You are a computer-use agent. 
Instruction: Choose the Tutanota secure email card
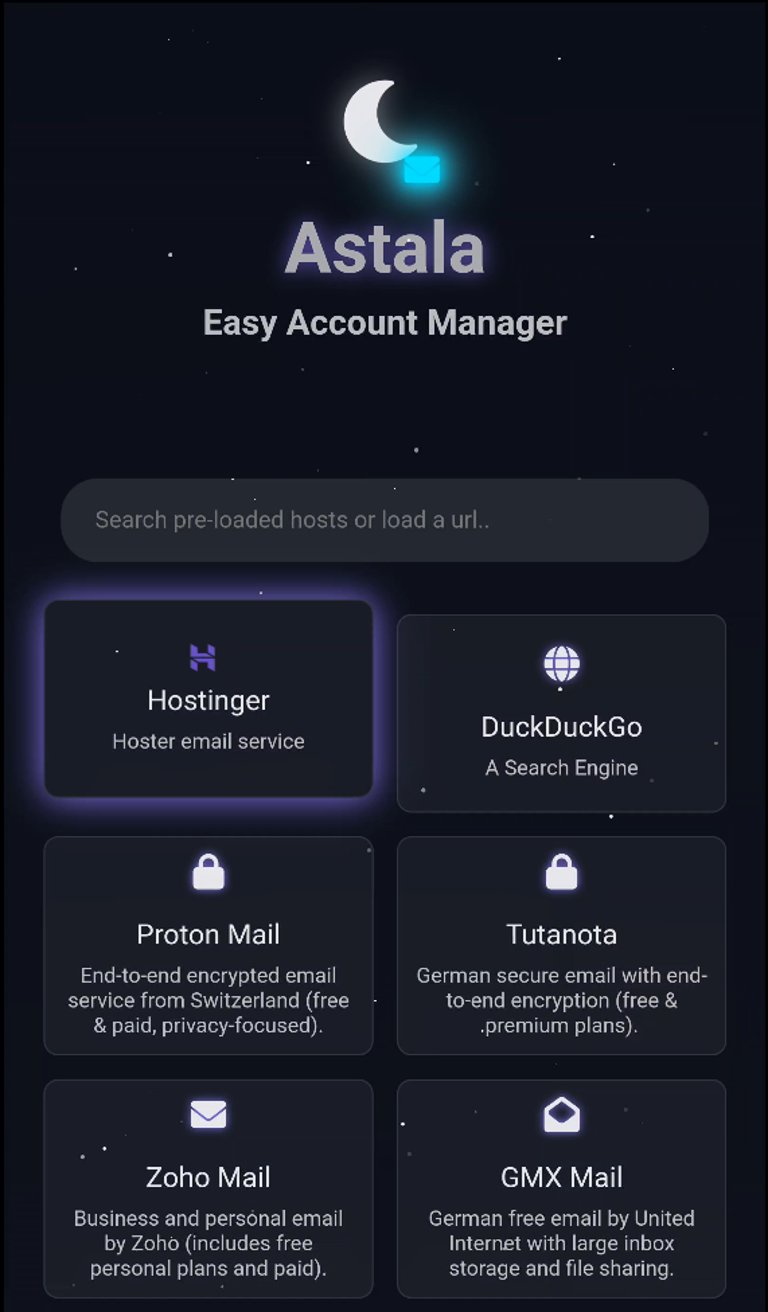[561, 945]
